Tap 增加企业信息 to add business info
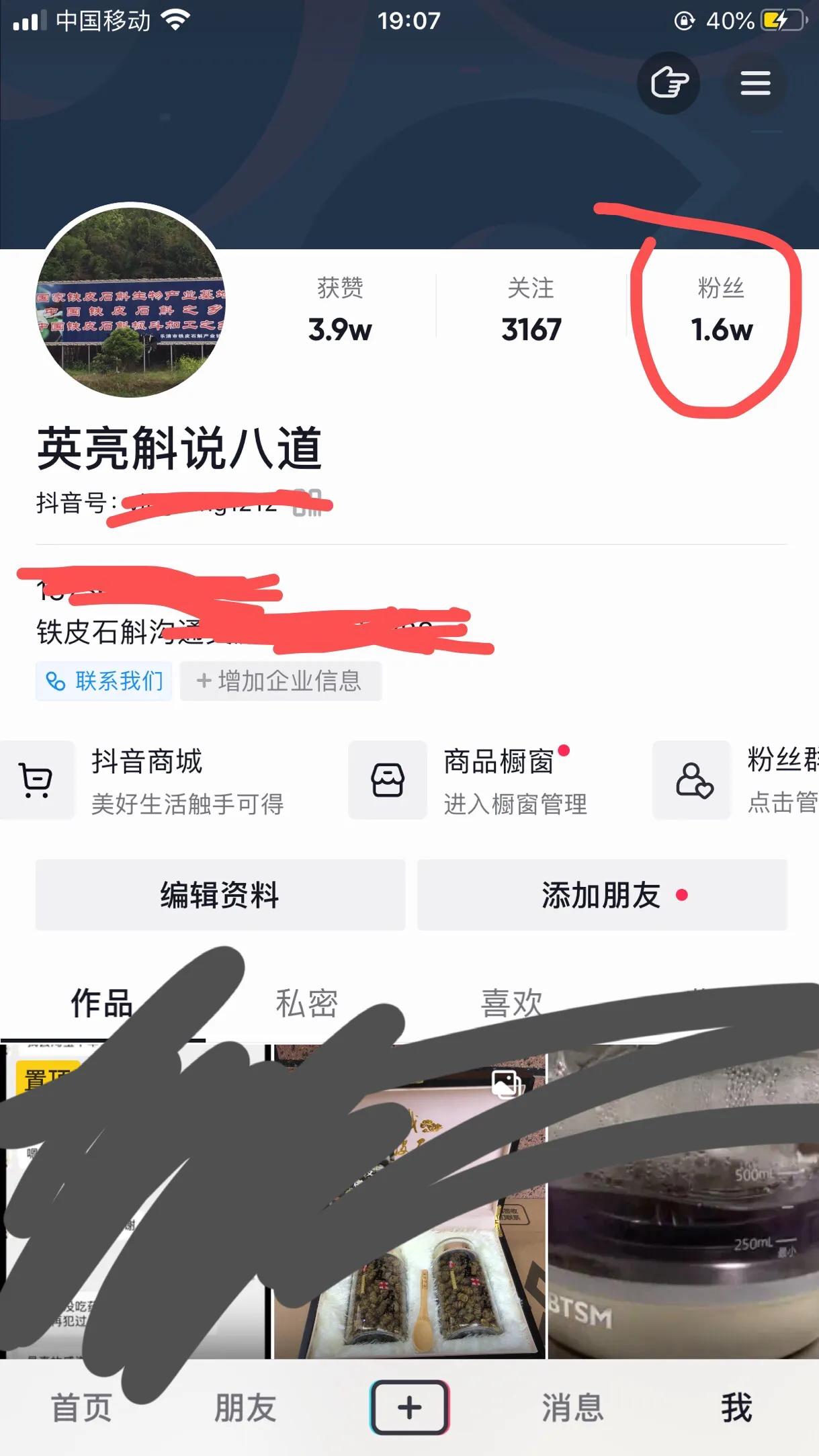Image resolution: width=819 pixels, height=1456 pixels. pyautogui.click(x=280, y=681)
